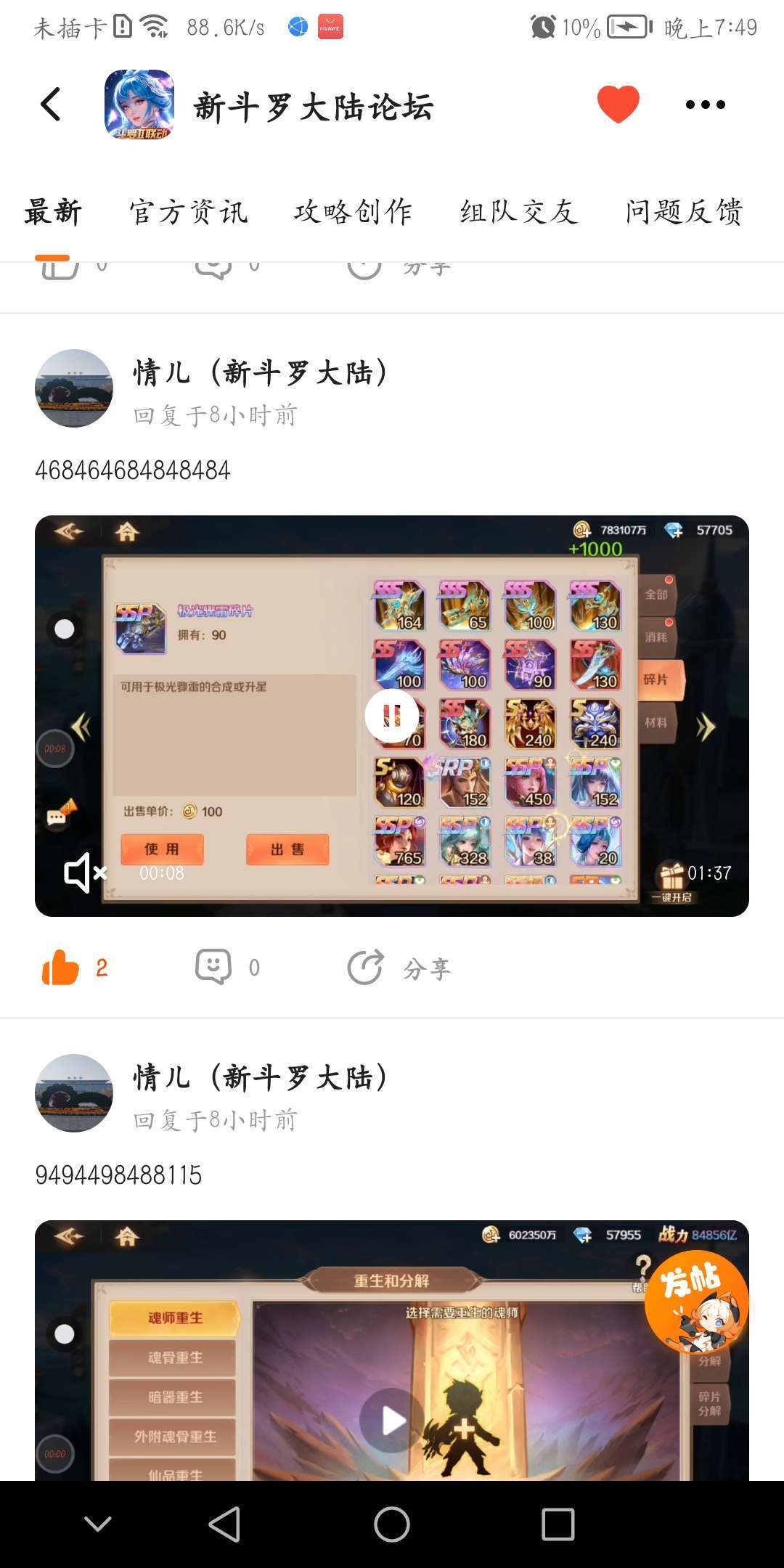Open the three-dot overflow menu
The image size is (784, 1568).
[705, 105]
